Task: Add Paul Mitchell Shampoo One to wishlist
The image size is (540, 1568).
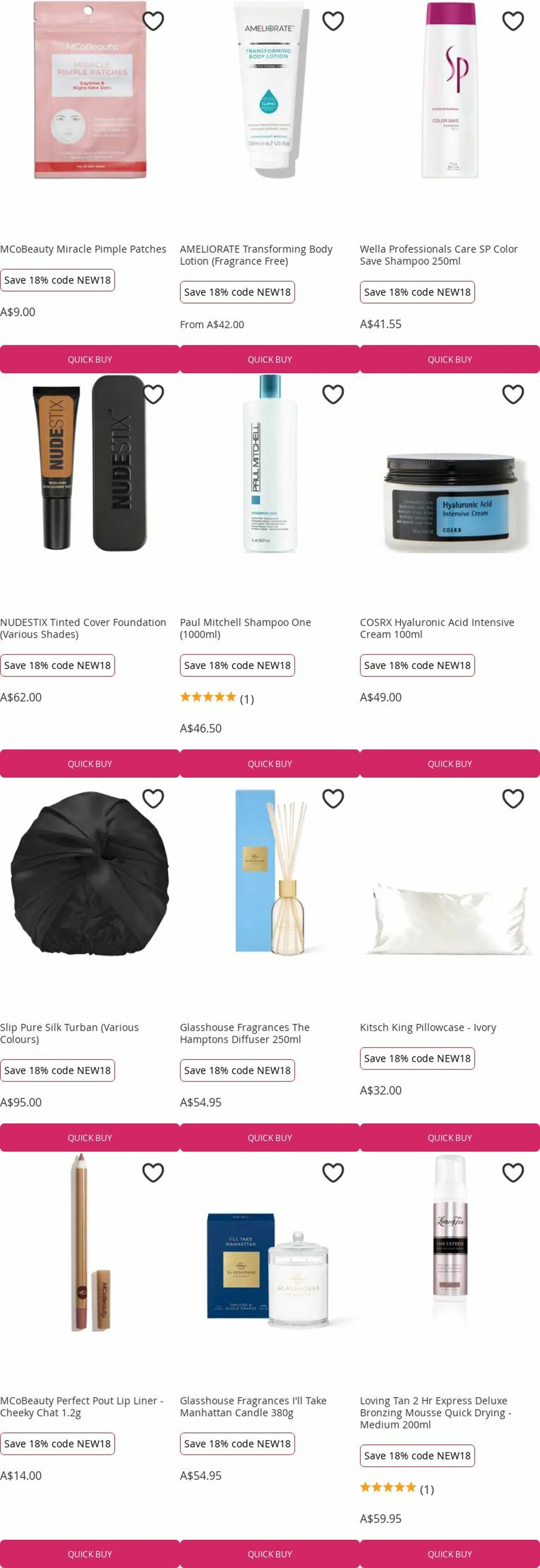Action: pyautogui.click(x=333, y=395)
